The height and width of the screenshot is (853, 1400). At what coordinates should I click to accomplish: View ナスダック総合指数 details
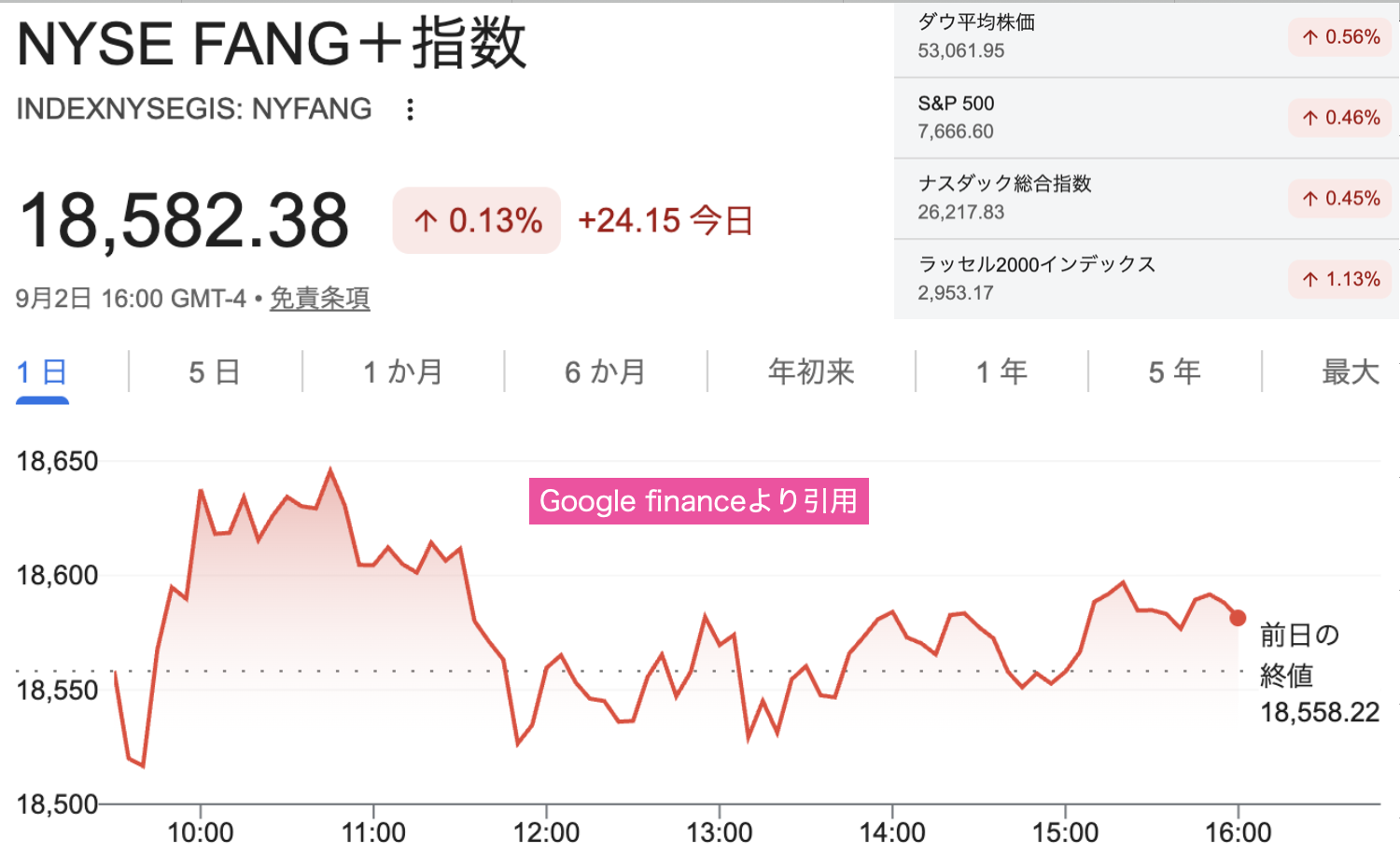[1146, 199]
